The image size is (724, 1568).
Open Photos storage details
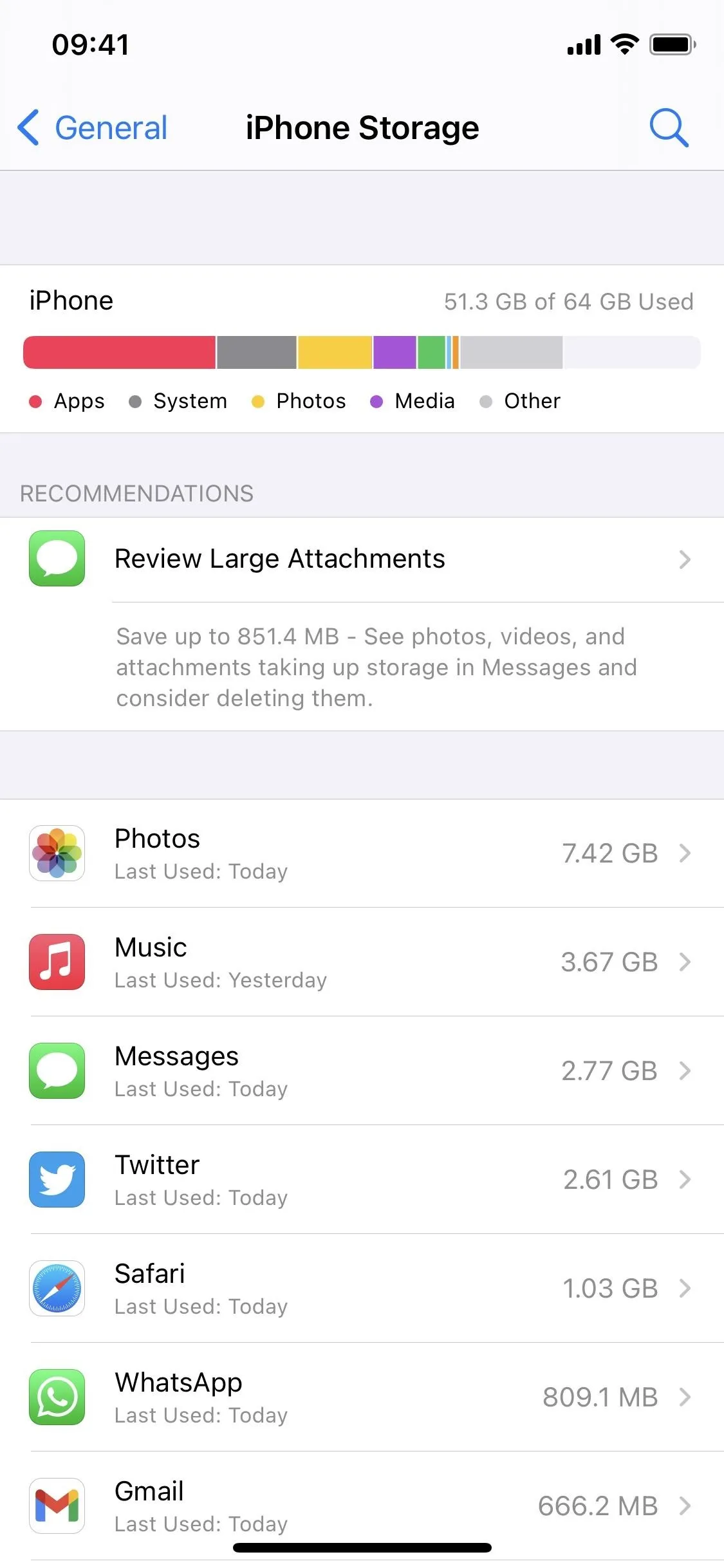[362, 854]
